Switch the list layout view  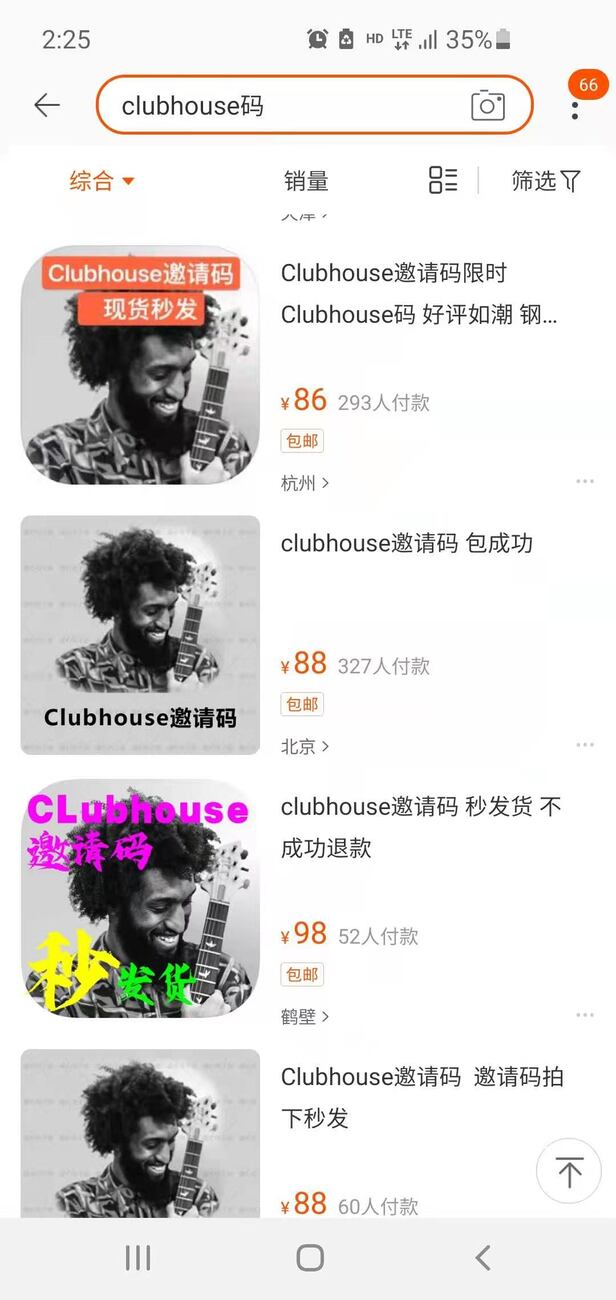coord(443,180)
